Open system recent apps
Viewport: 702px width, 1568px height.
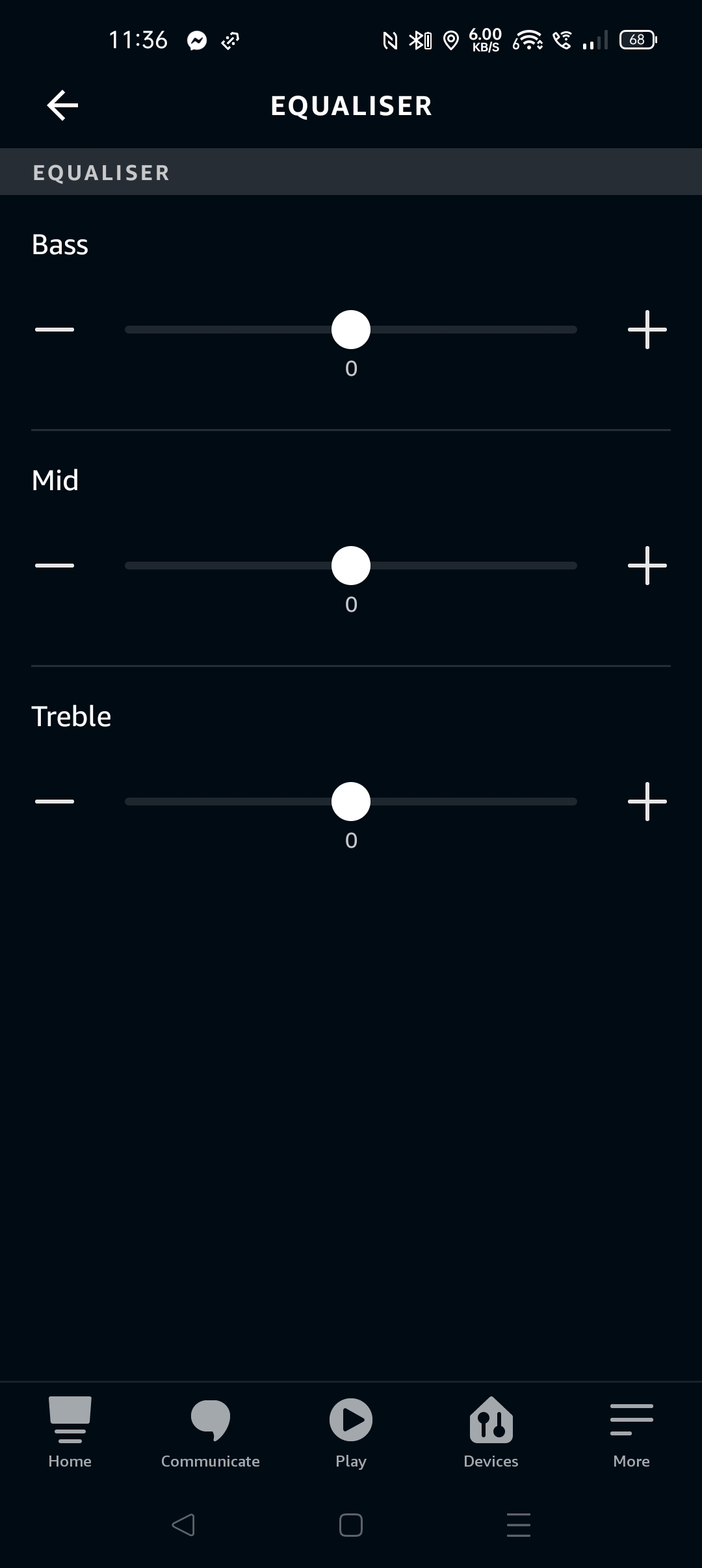pyautogui.click(x=519, y=1525)
